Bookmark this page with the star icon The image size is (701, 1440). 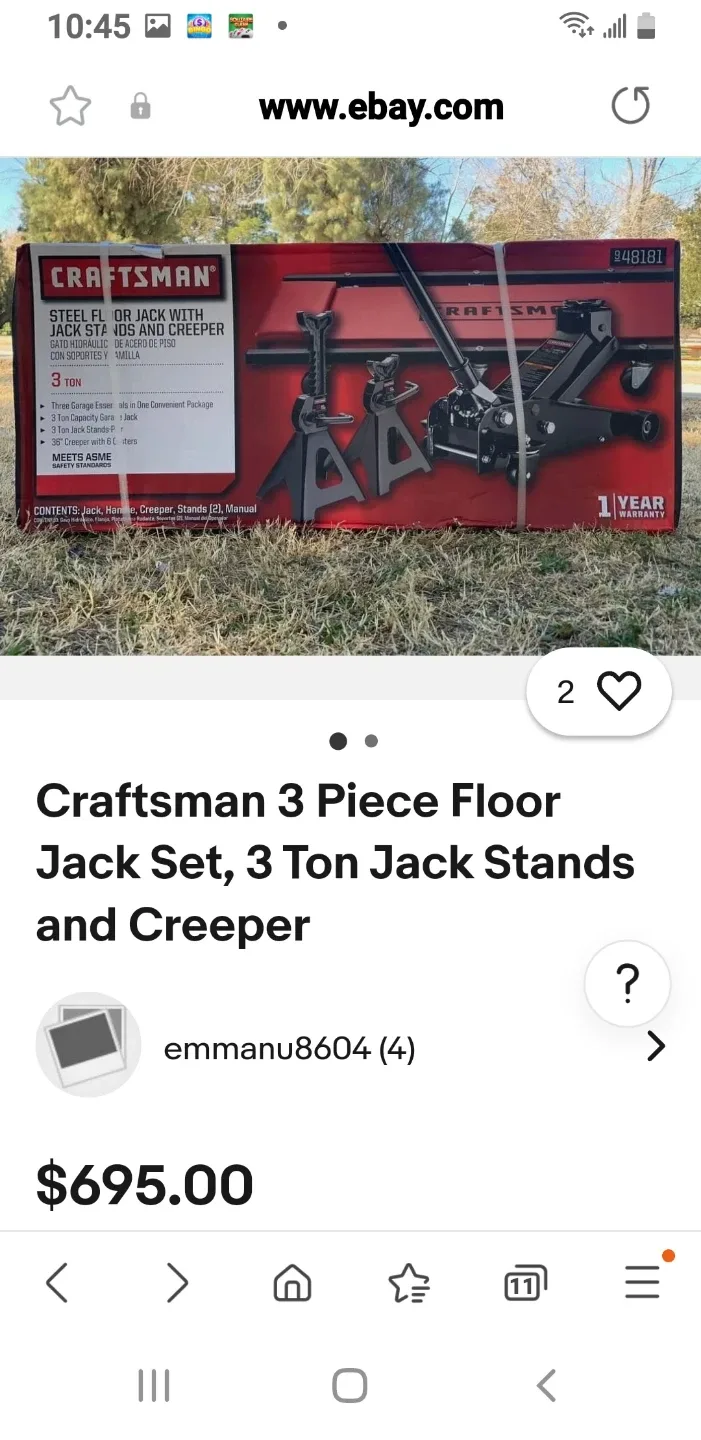click(x=70, y=106)
